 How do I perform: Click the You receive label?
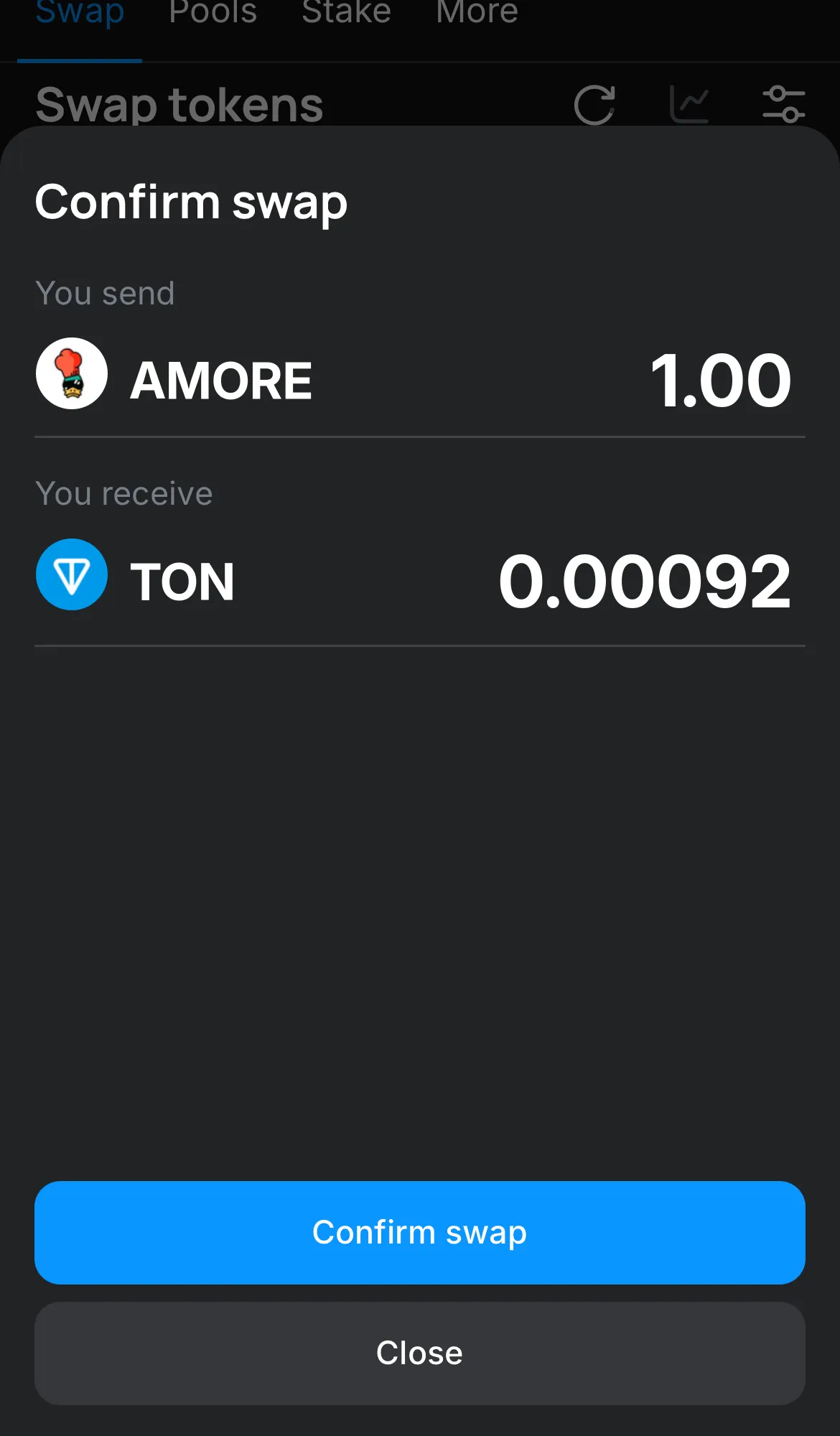(x=123, y=493)
